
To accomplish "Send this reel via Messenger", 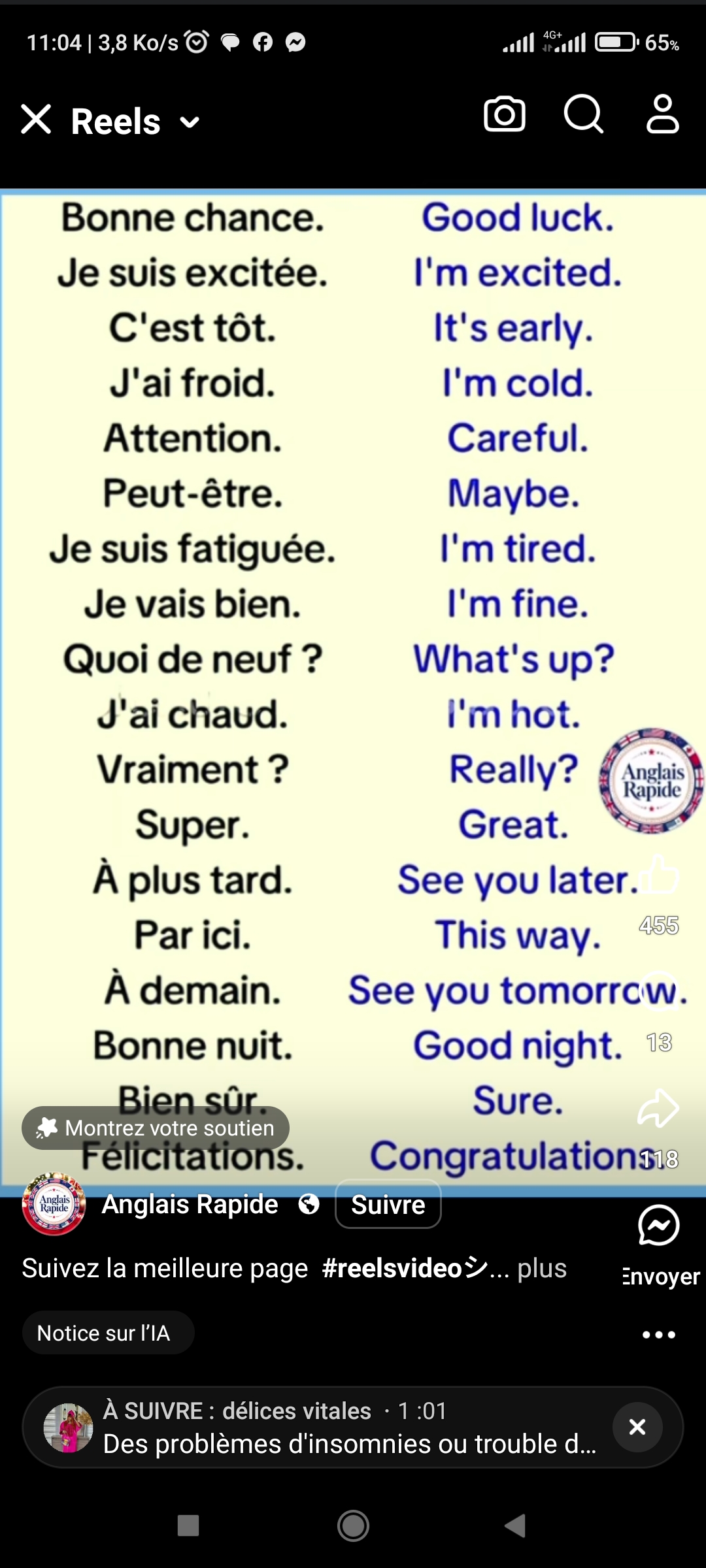I will (x=659, y=1226).
